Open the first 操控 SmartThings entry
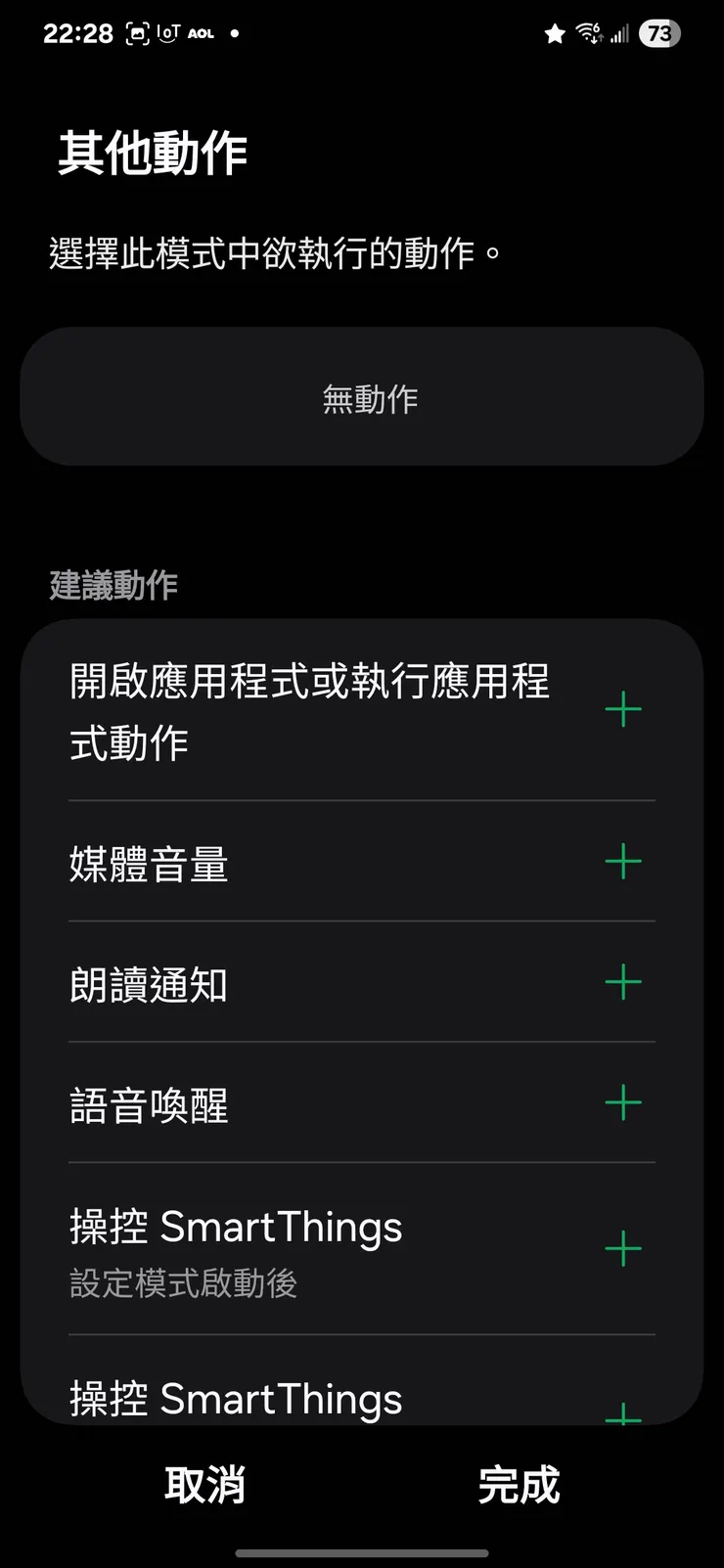Screen dimensions: 724x1568 click(x=235, y=1228)
